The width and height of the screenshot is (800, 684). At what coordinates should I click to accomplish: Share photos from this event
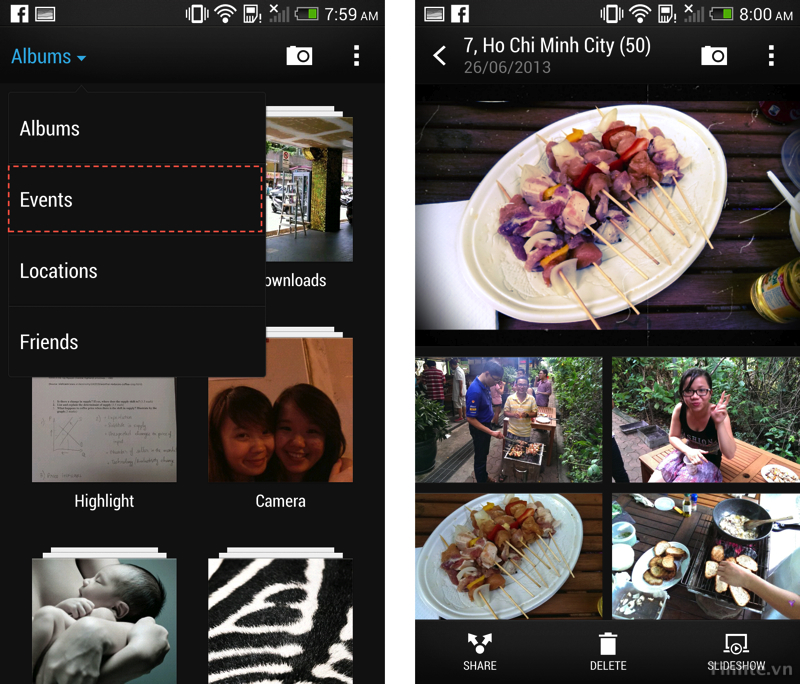click(480, 651)
